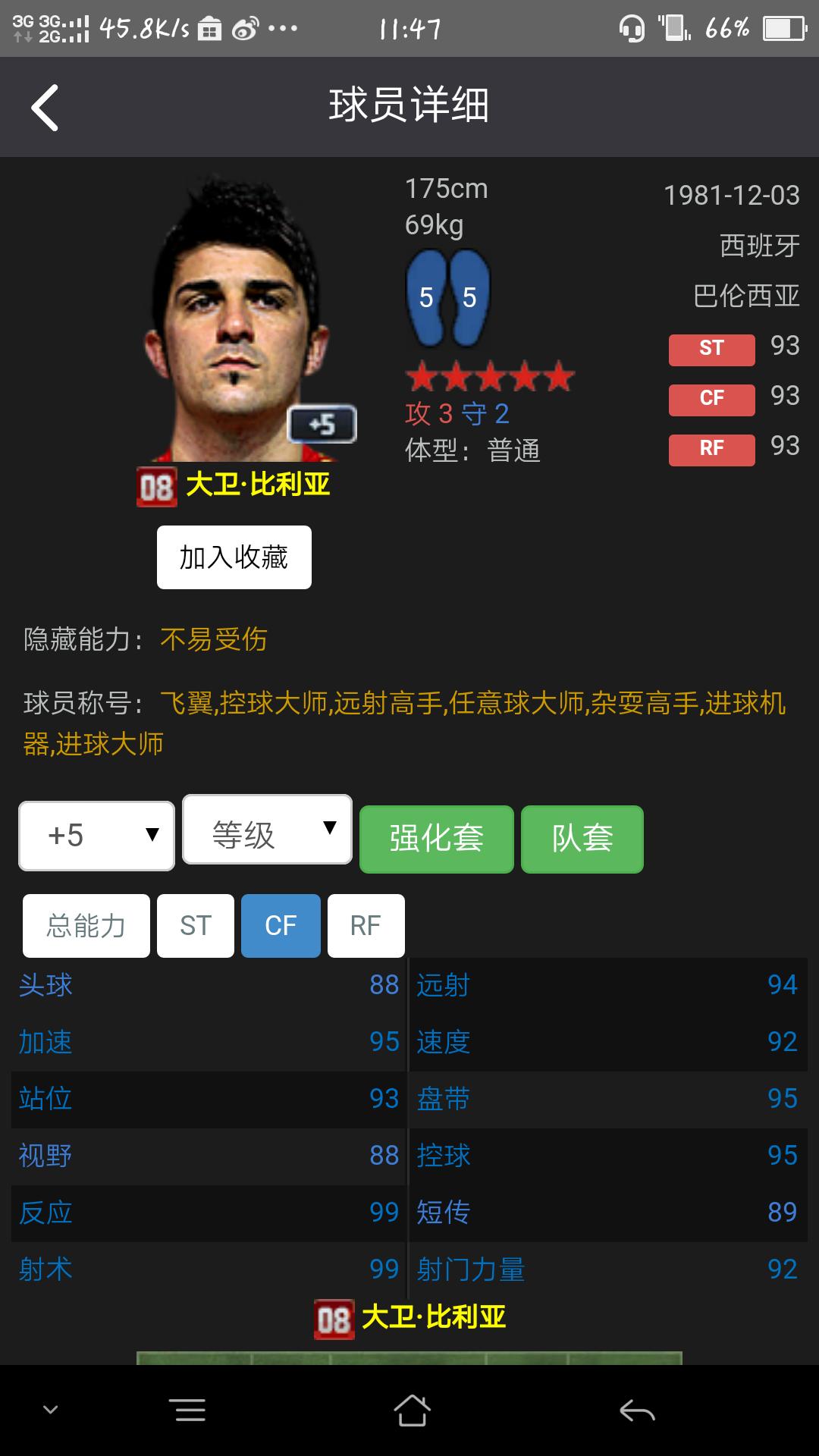Select the ST stats tab
The height and width of the screenshot is (1456, 819).
[x=195, y=925]
